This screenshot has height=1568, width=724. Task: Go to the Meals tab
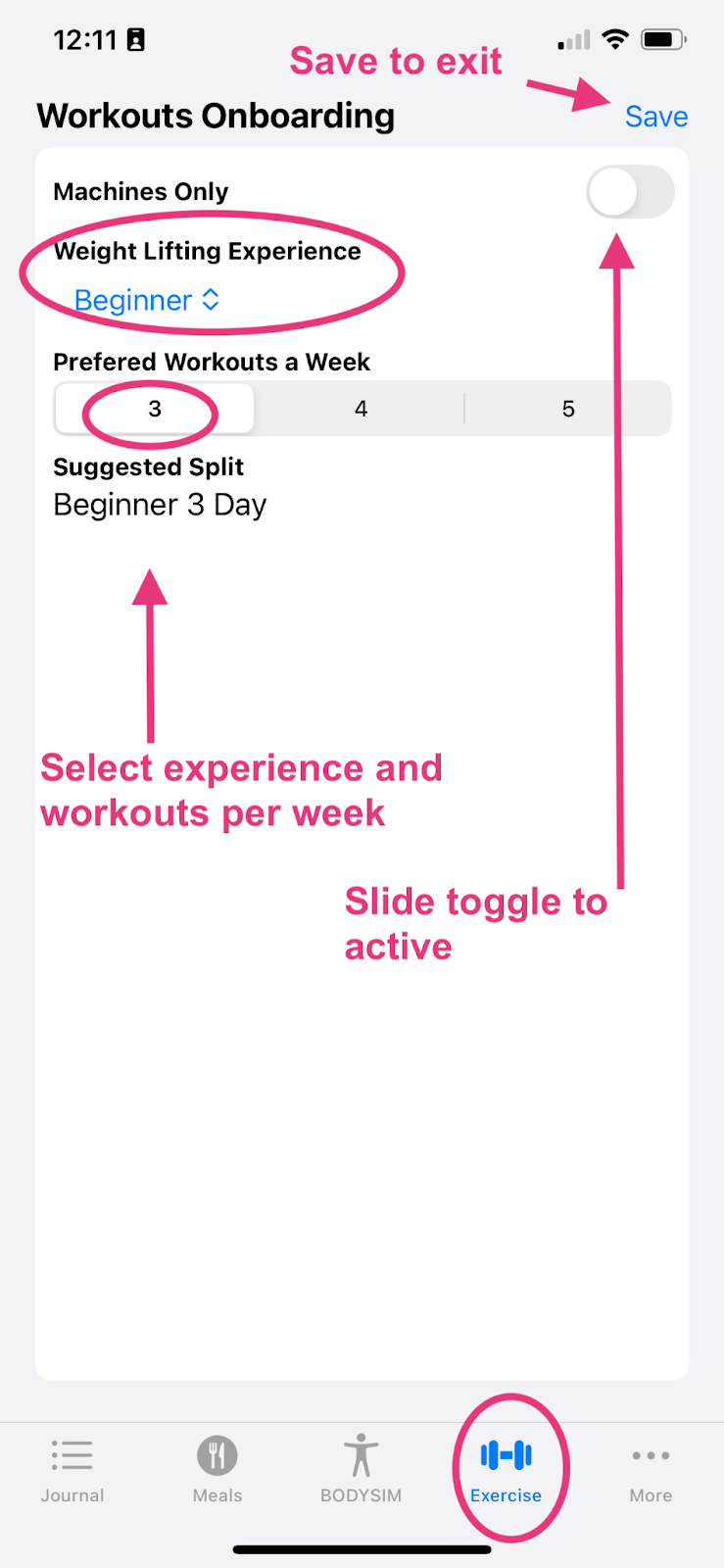point(217,1470)
